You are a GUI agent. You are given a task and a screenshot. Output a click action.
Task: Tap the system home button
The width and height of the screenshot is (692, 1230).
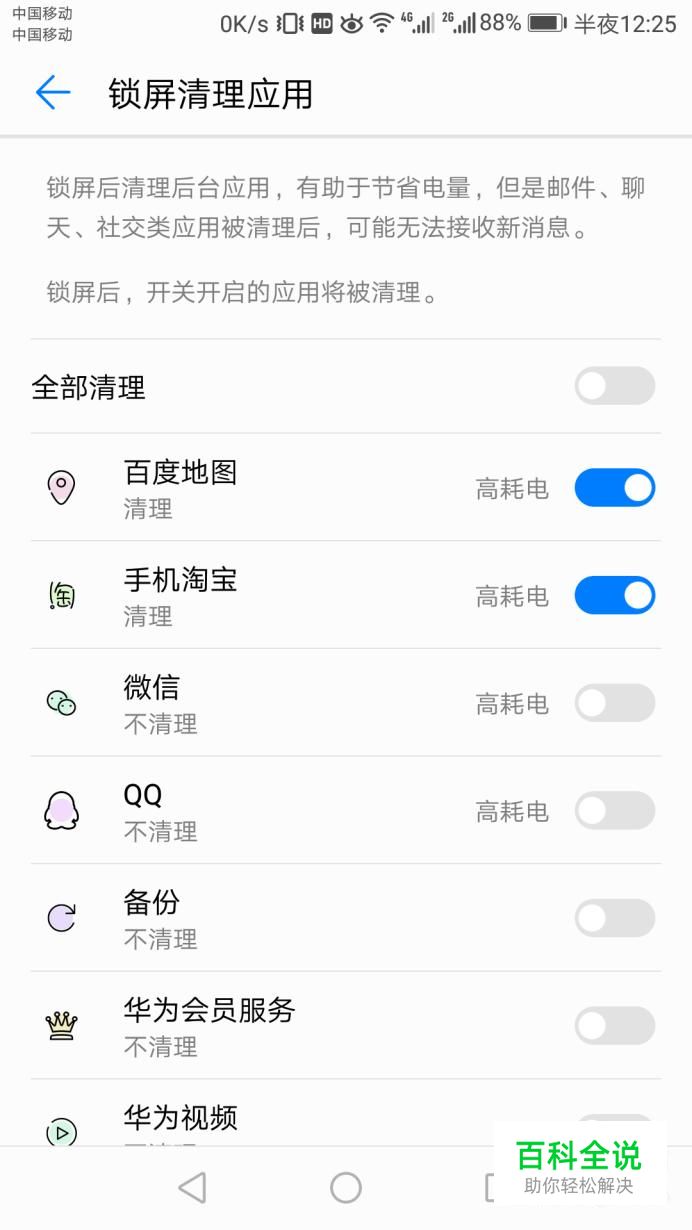(346, 1187)
